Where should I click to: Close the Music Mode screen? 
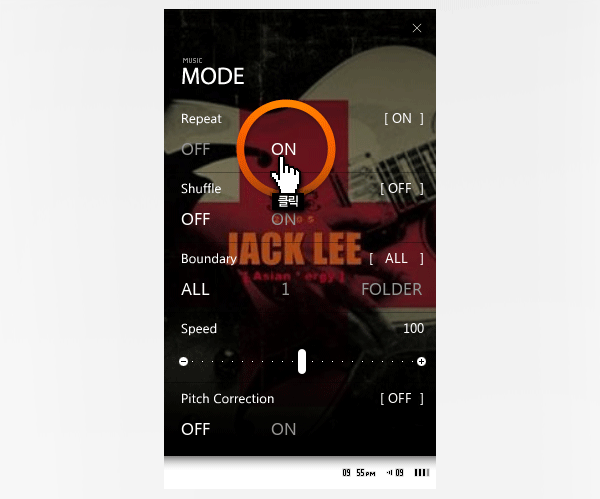click(417, 28)
